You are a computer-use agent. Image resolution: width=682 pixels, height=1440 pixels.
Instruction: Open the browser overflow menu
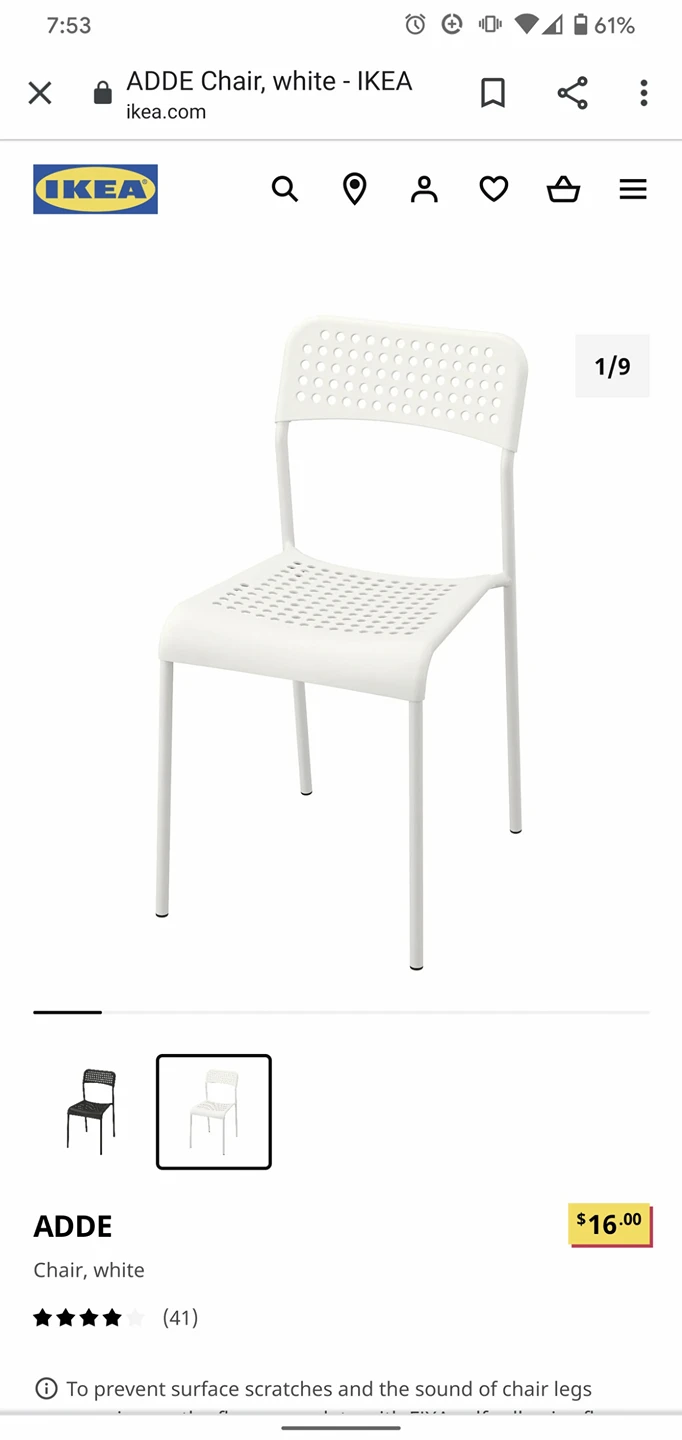point(643,93)
